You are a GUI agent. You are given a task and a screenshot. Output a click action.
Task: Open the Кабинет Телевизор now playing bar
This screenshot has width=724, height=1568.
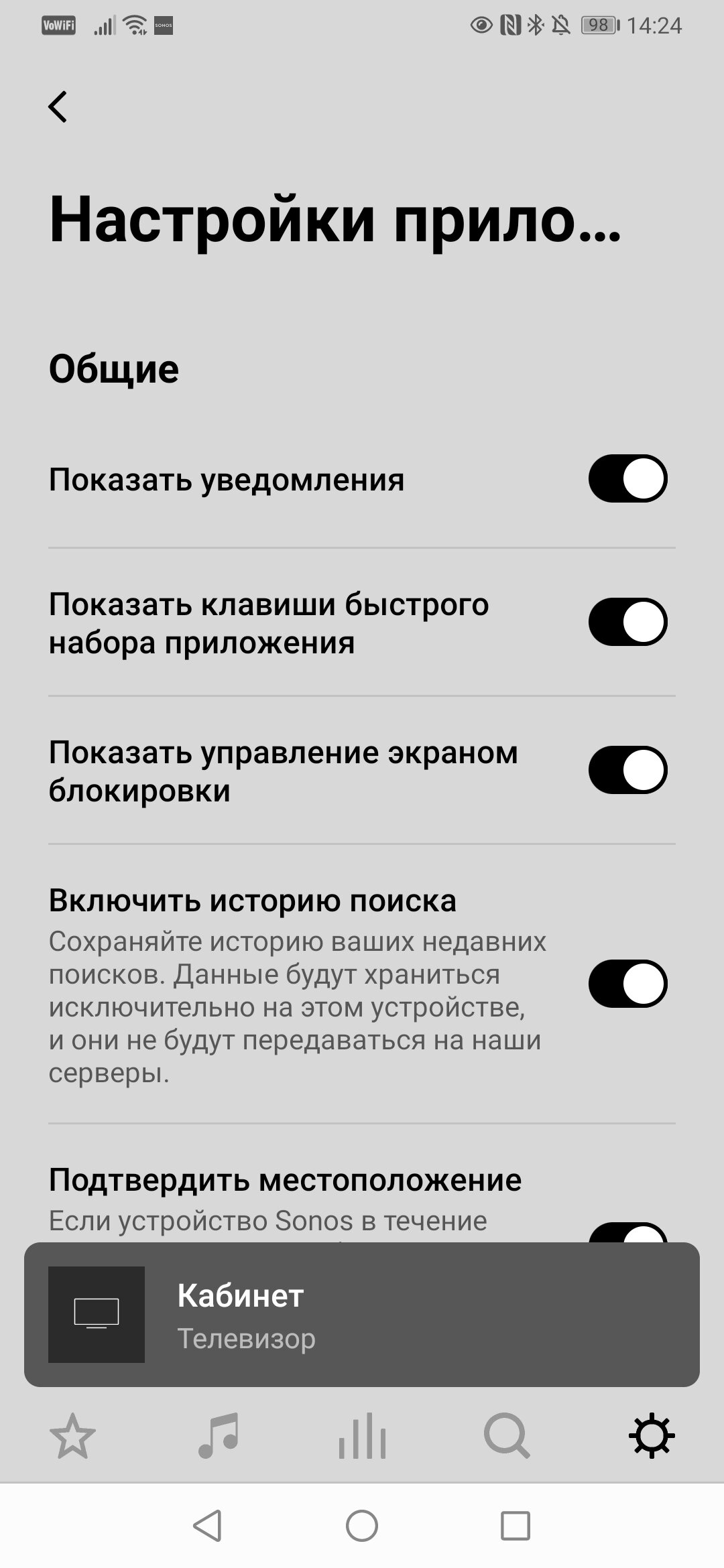(362, 1314)
